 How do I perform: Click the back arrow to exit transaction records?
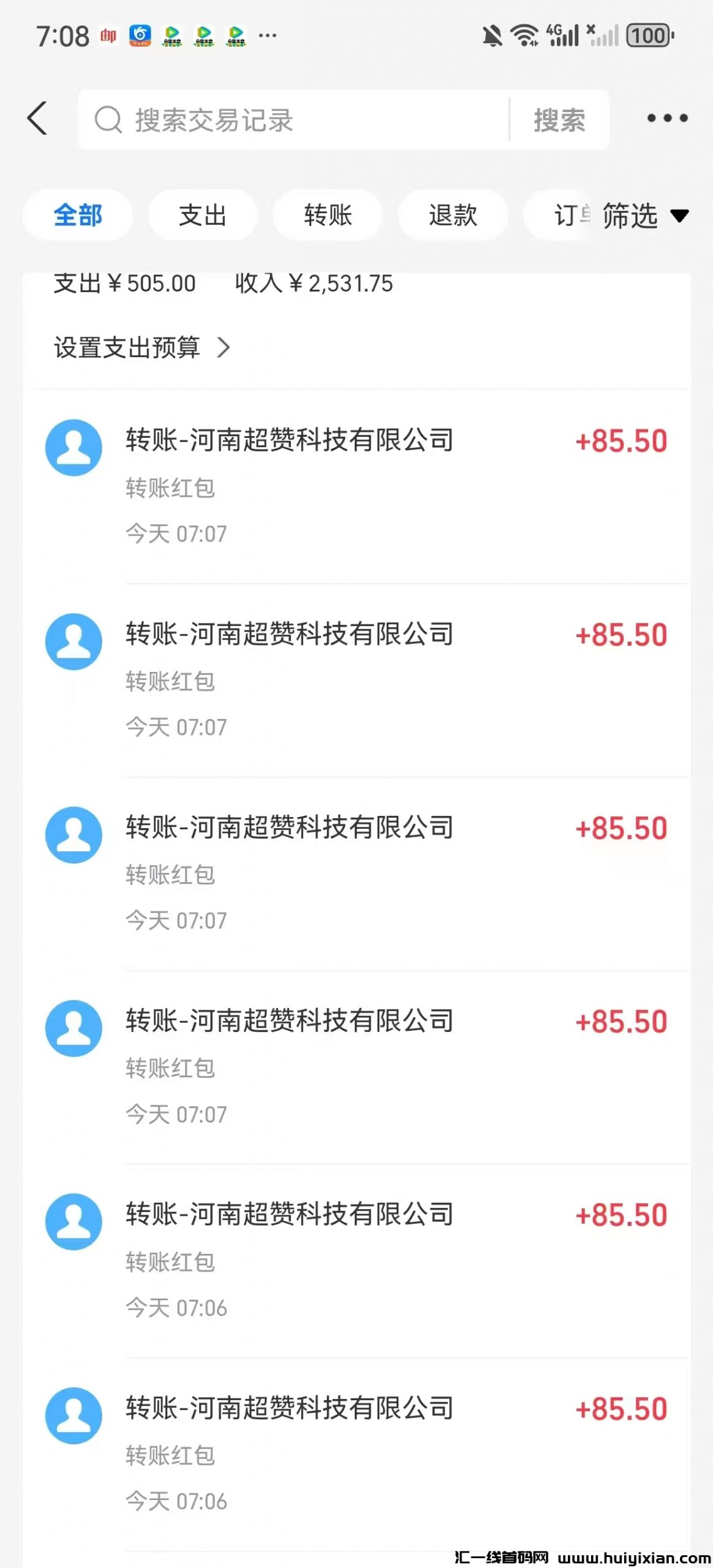pyautogui.click(x=38, y=118)
